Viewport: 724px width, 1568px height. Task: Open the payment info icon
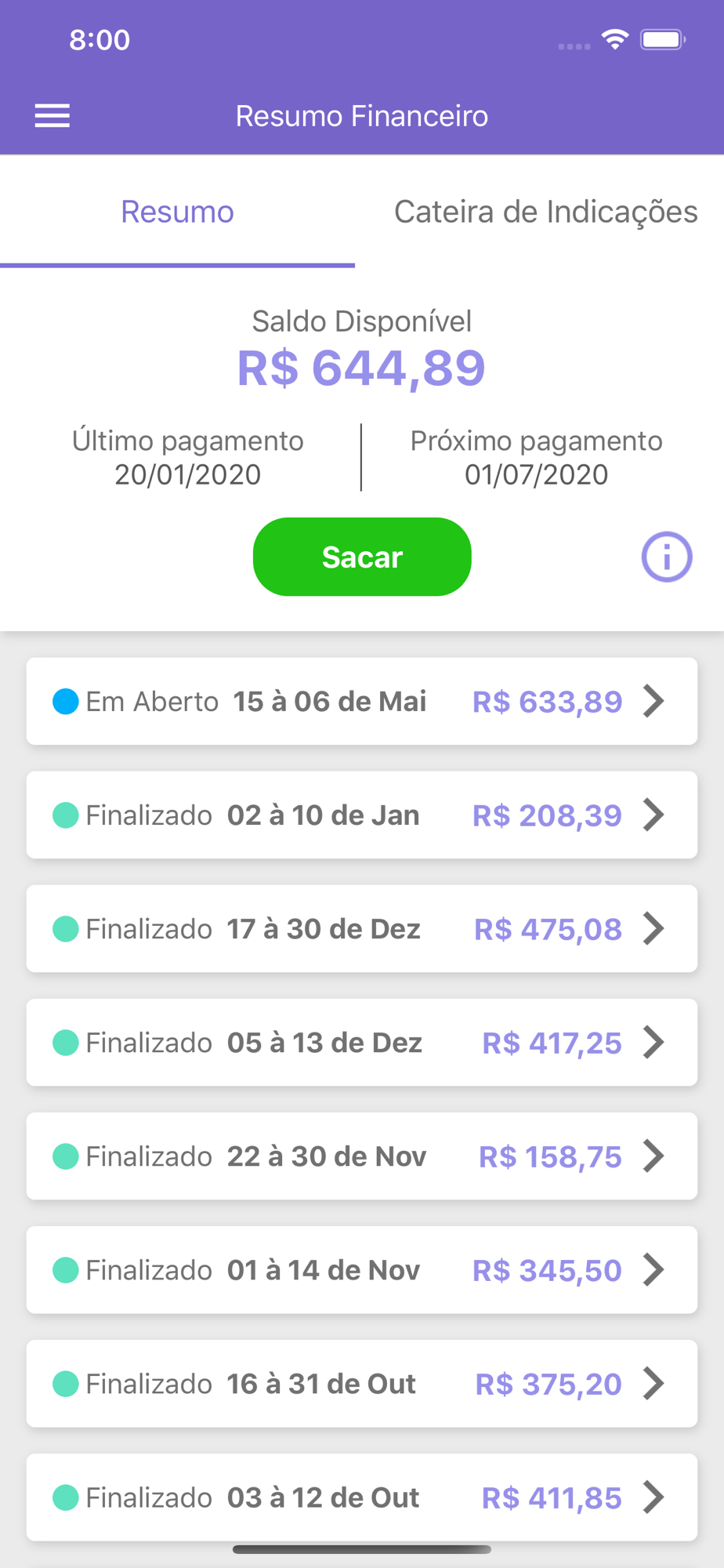(667, 557)
